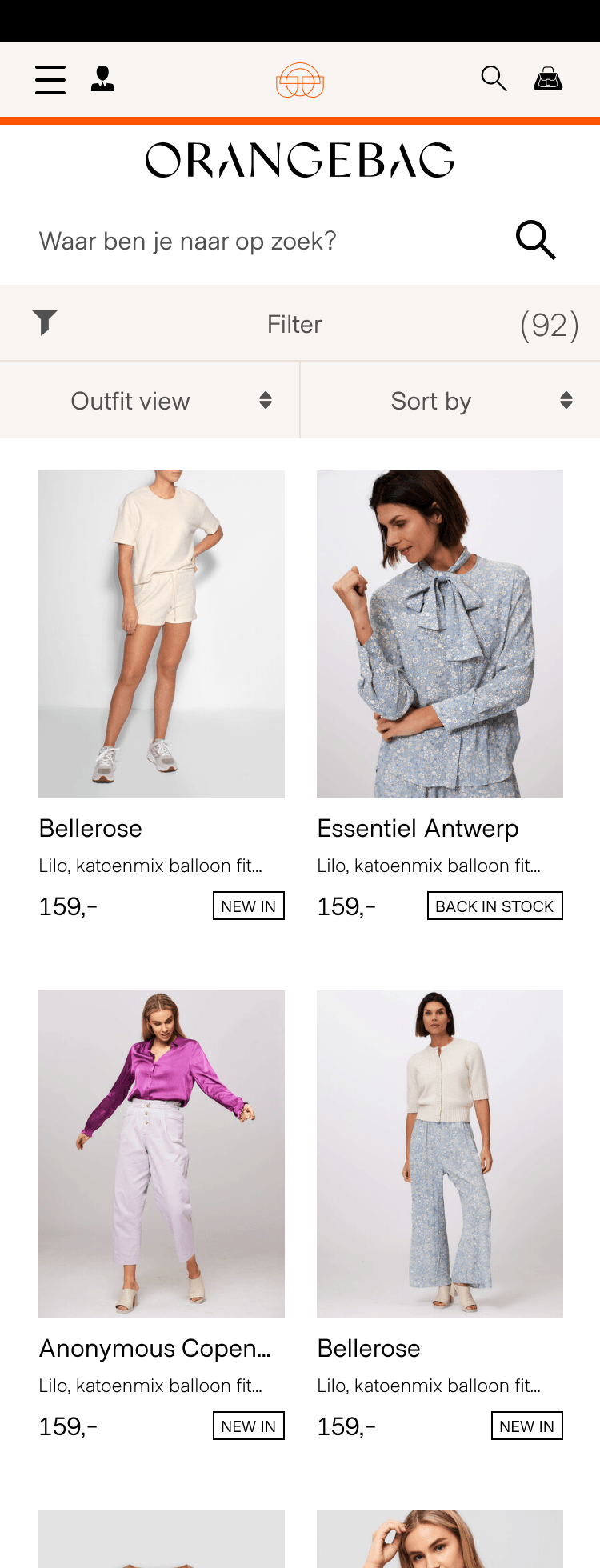This screenshot has height=1568, width=600.
Task: Open the Filter options
Action: point(294,324)
